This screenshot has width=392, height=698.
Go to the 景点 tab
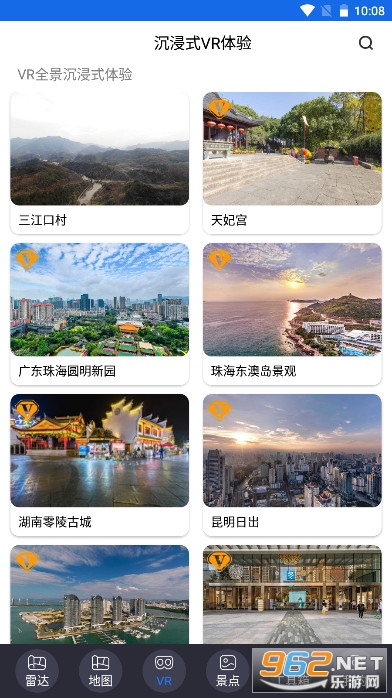point(228,671)
